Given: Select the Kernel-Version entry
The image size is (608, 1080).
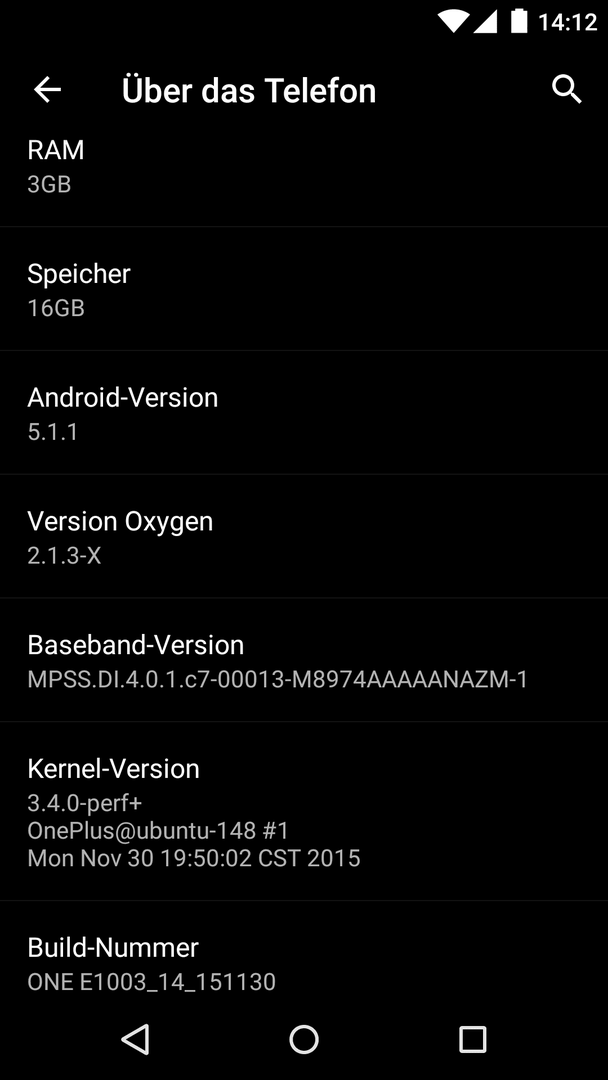Looking at the screenshot, I should pyautogui.click(x=304, y=811).
